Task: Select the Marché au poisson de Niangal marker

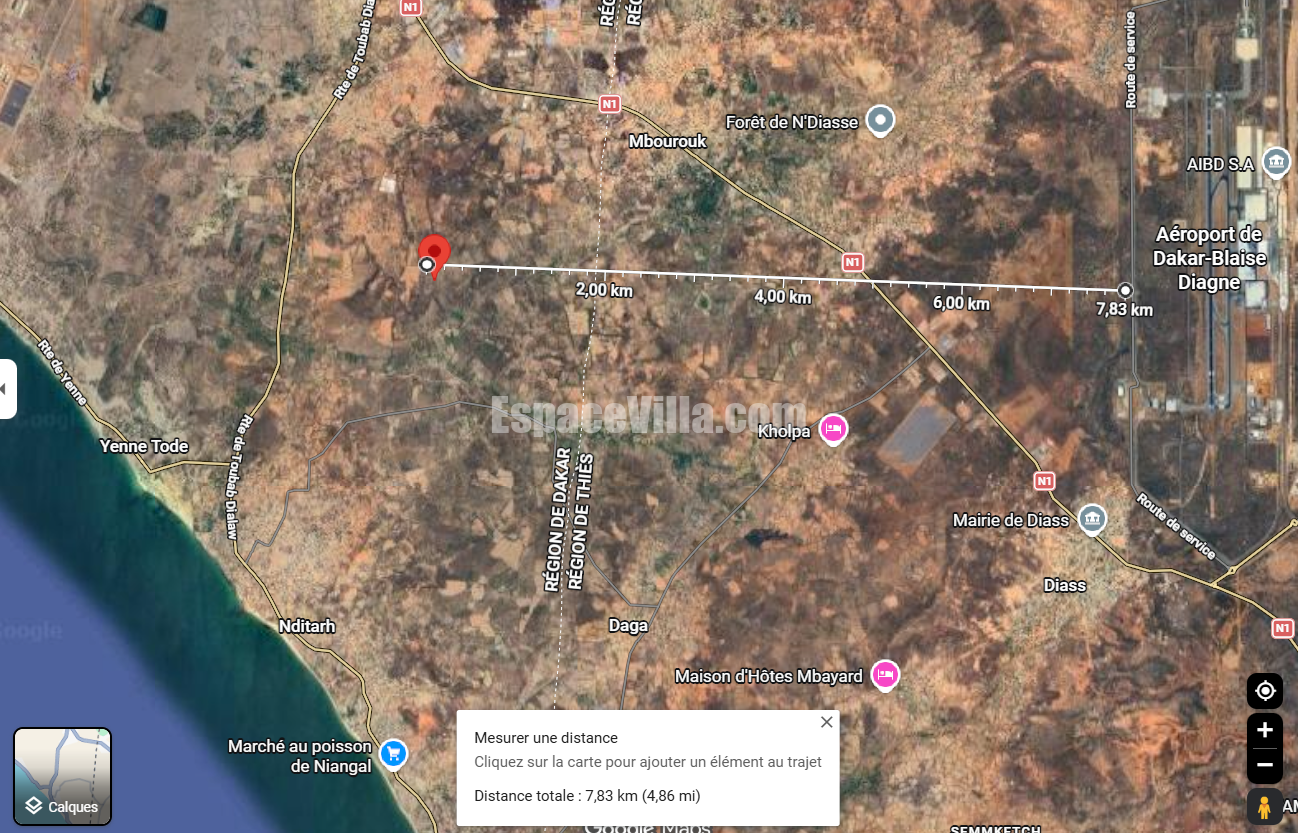Action: (394, 753)
